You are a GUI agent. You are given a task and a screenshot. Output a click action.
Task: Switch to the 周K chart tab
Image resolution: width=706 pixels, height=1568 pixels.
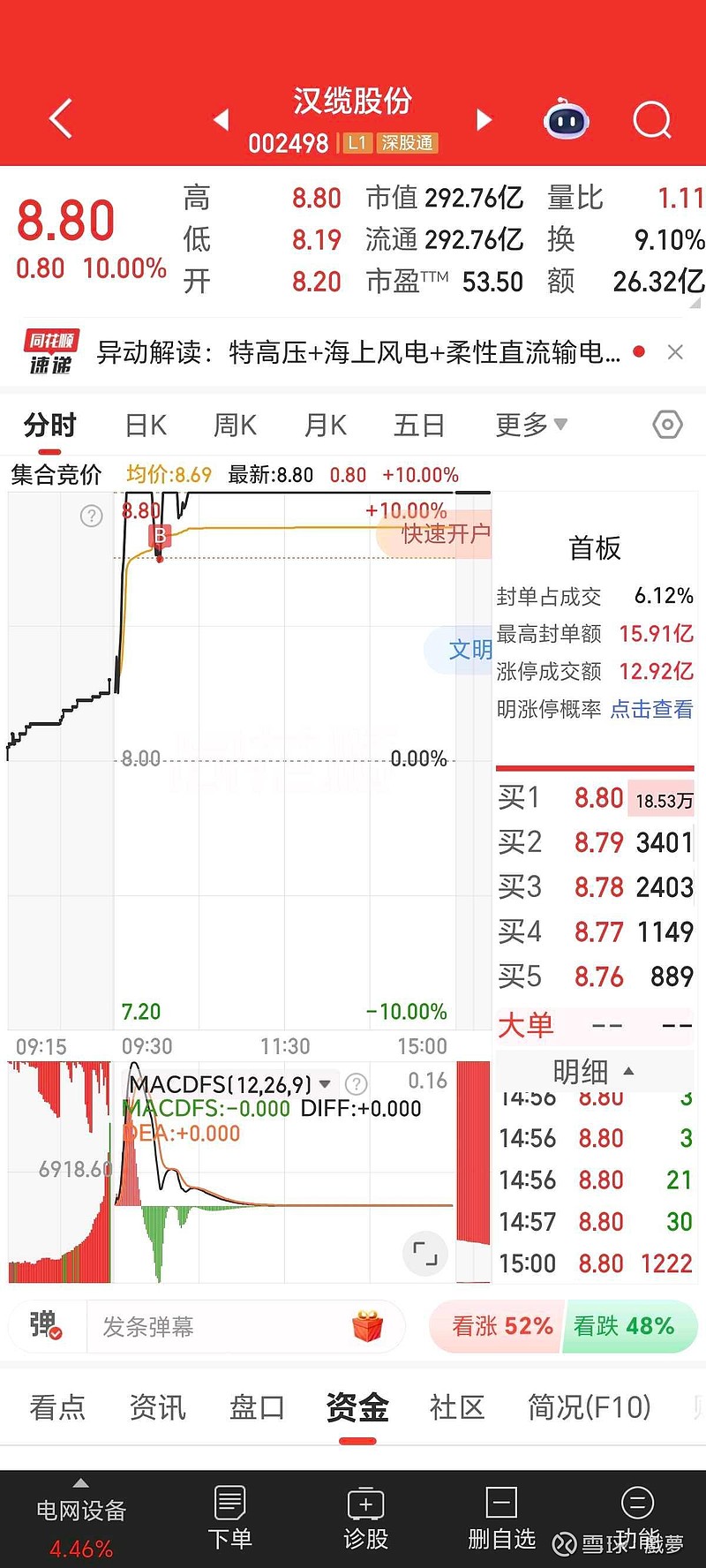pos(235,426)
